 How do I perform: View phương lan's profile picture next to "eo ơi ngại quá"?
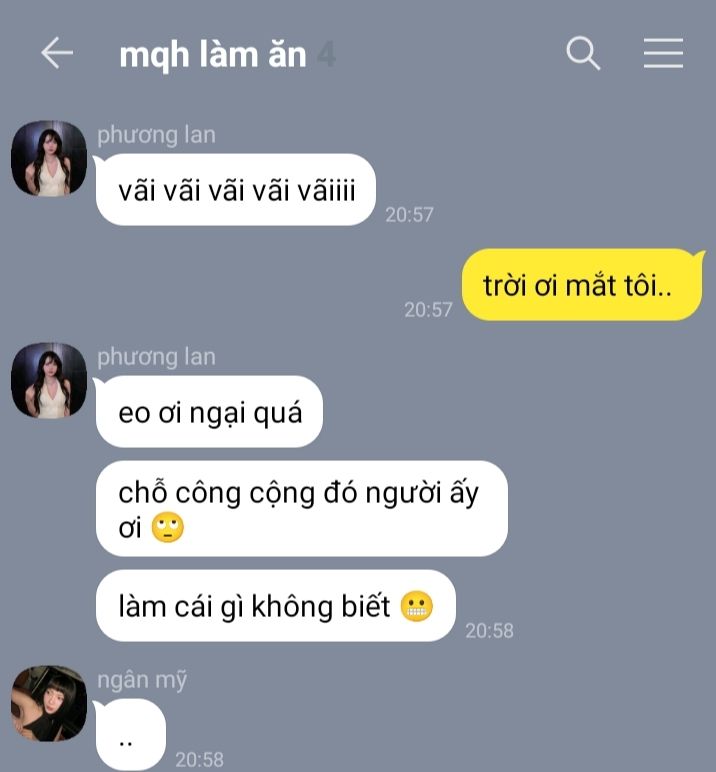tap(49, 381)
